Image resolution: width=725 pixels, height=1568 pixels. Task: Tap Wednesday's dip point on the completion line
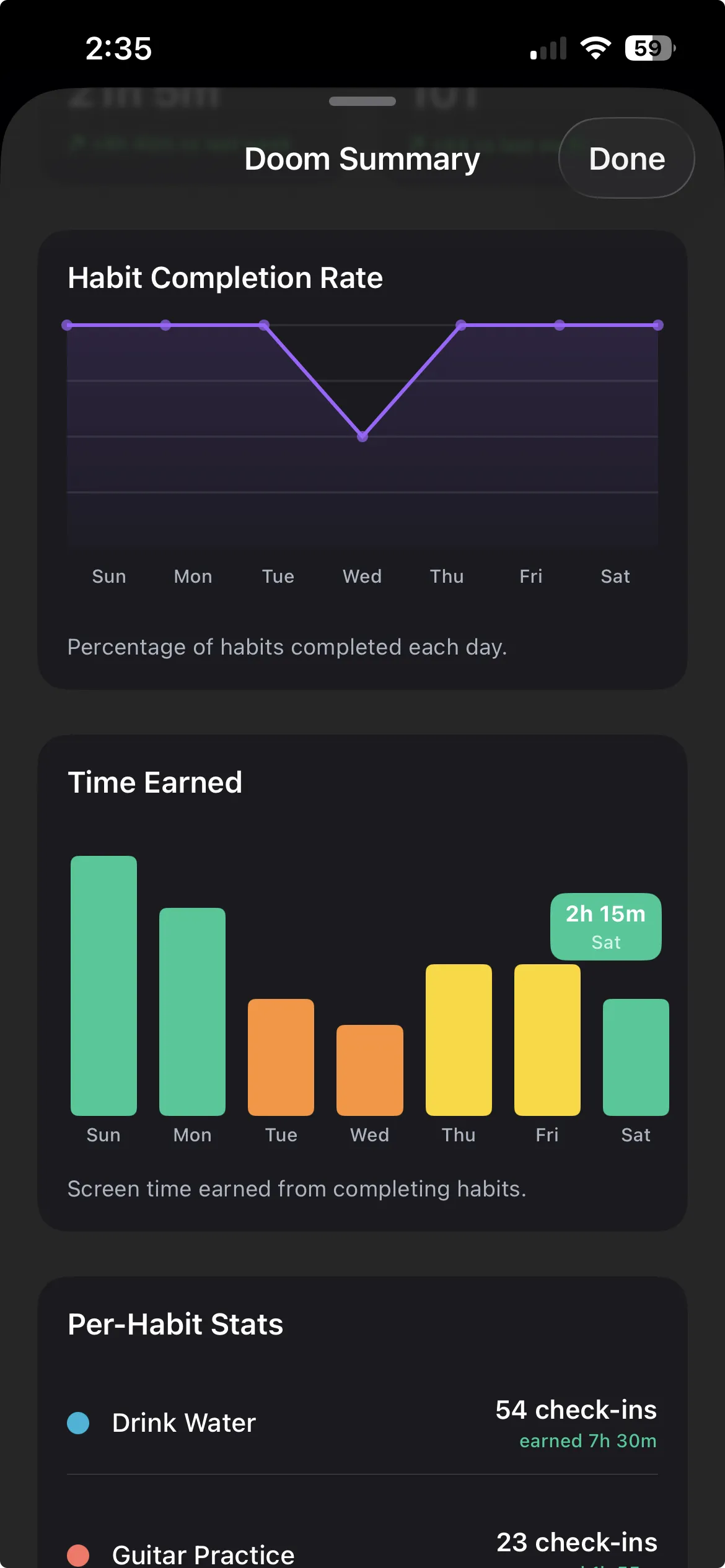tap(362, 437)
